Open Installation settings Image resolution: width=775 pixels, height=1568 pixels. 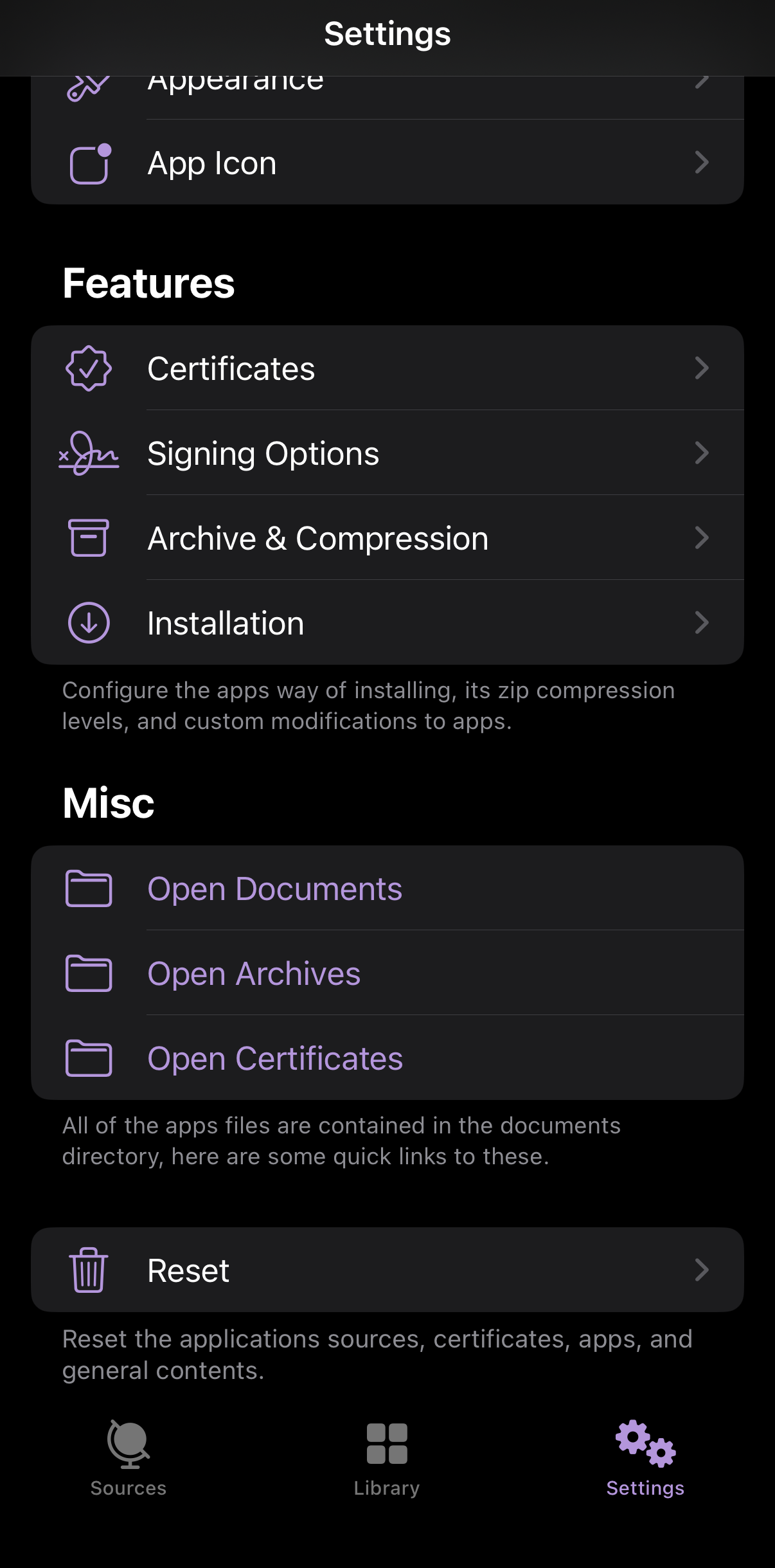(387, 623)
